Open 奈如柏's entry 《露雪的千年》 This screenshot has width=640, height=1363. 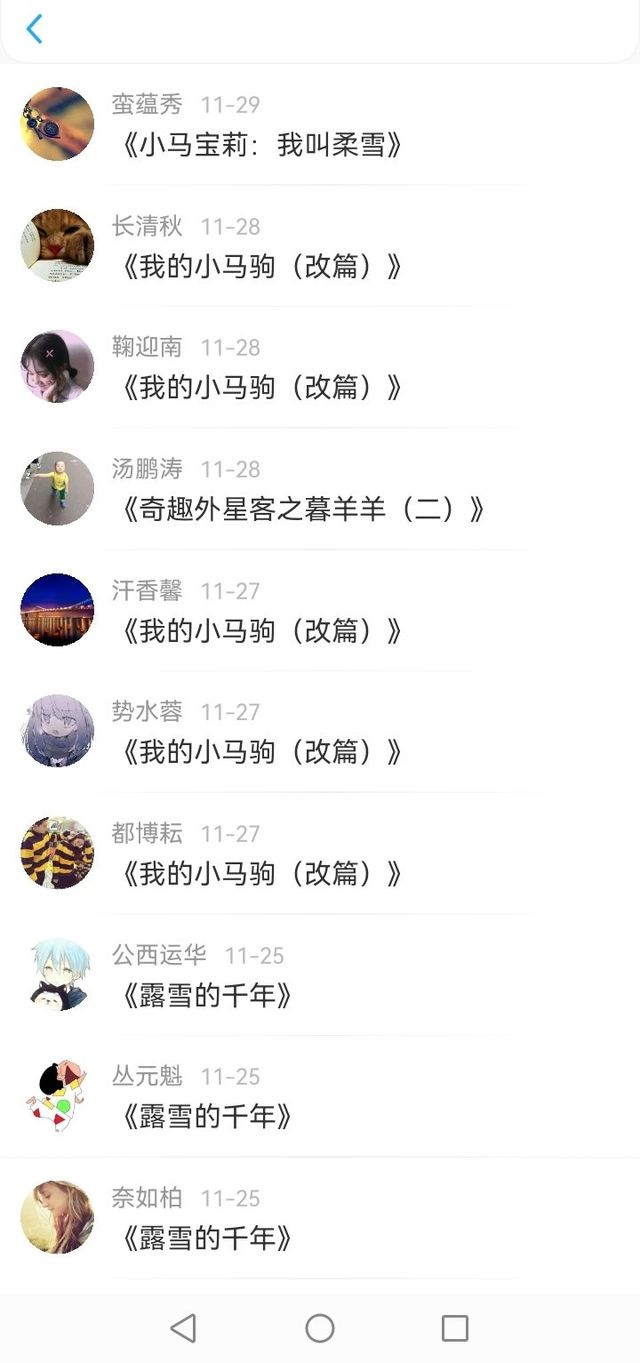[207, 1239]
